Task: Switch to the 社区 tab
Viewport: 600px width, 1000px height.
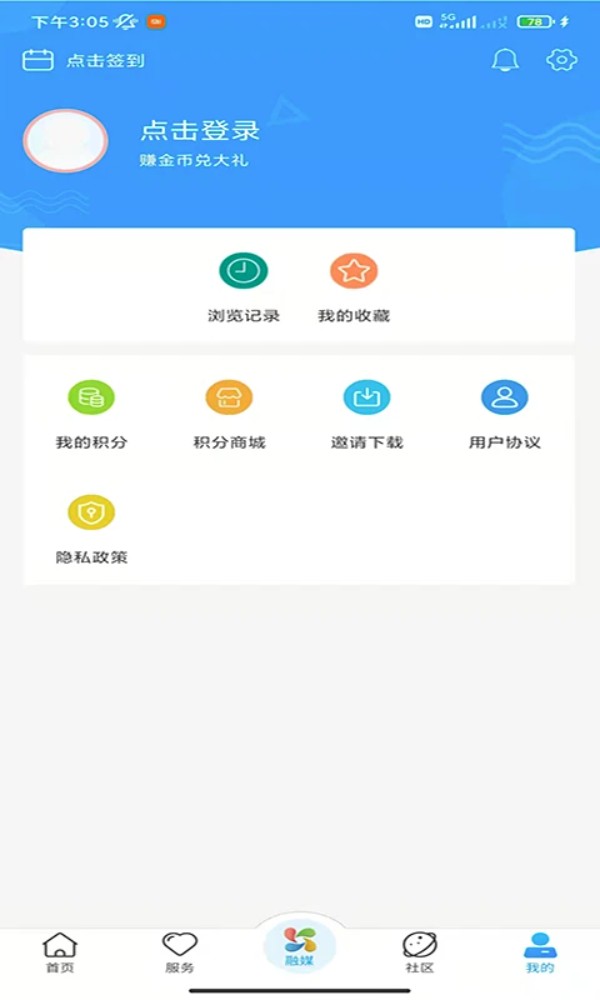Action: pyautogui.click(x=420, y=951)
